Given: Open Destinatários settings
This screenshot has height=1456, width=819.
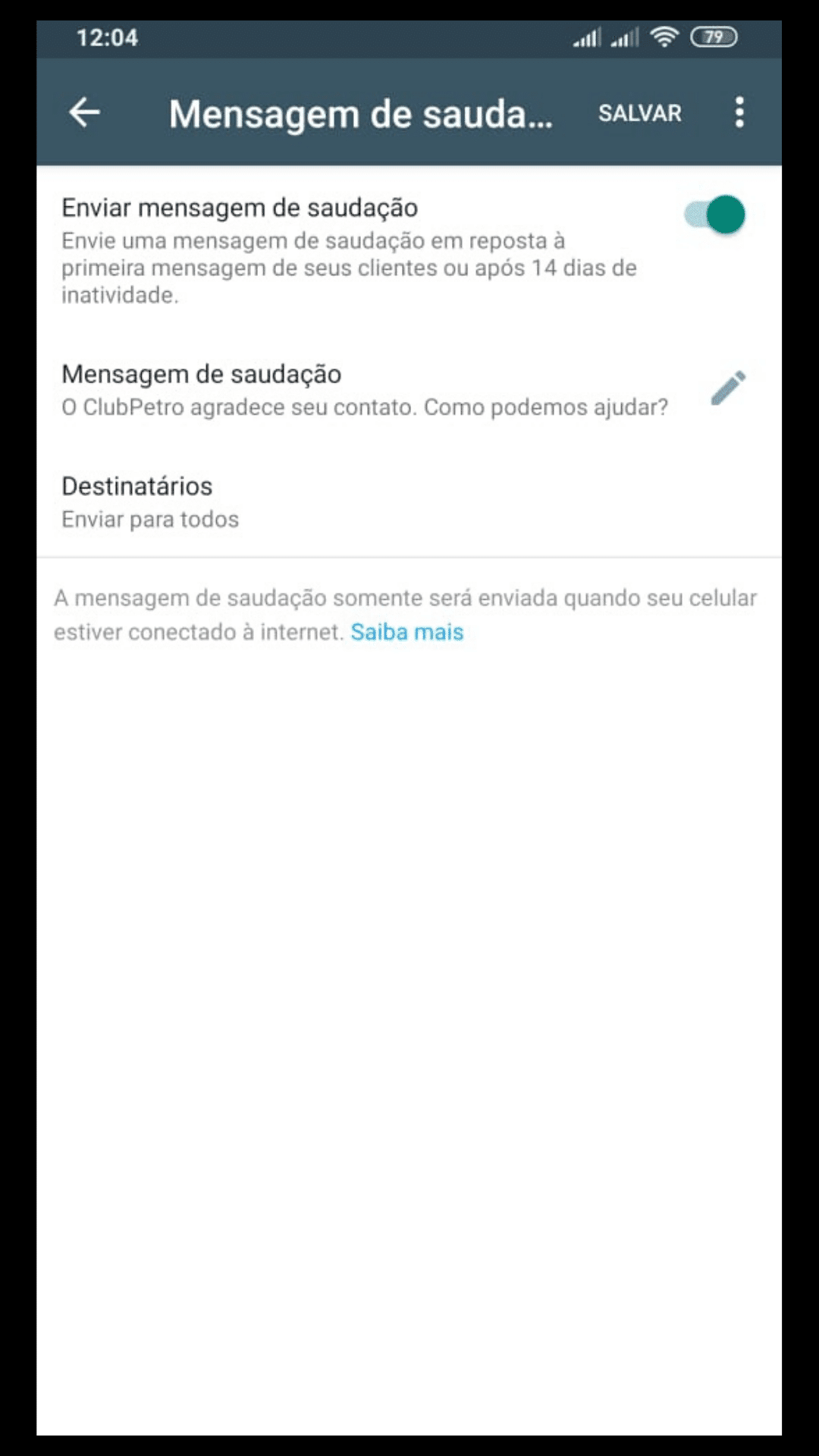Looking at the screenshot, I should click(409, 502).
